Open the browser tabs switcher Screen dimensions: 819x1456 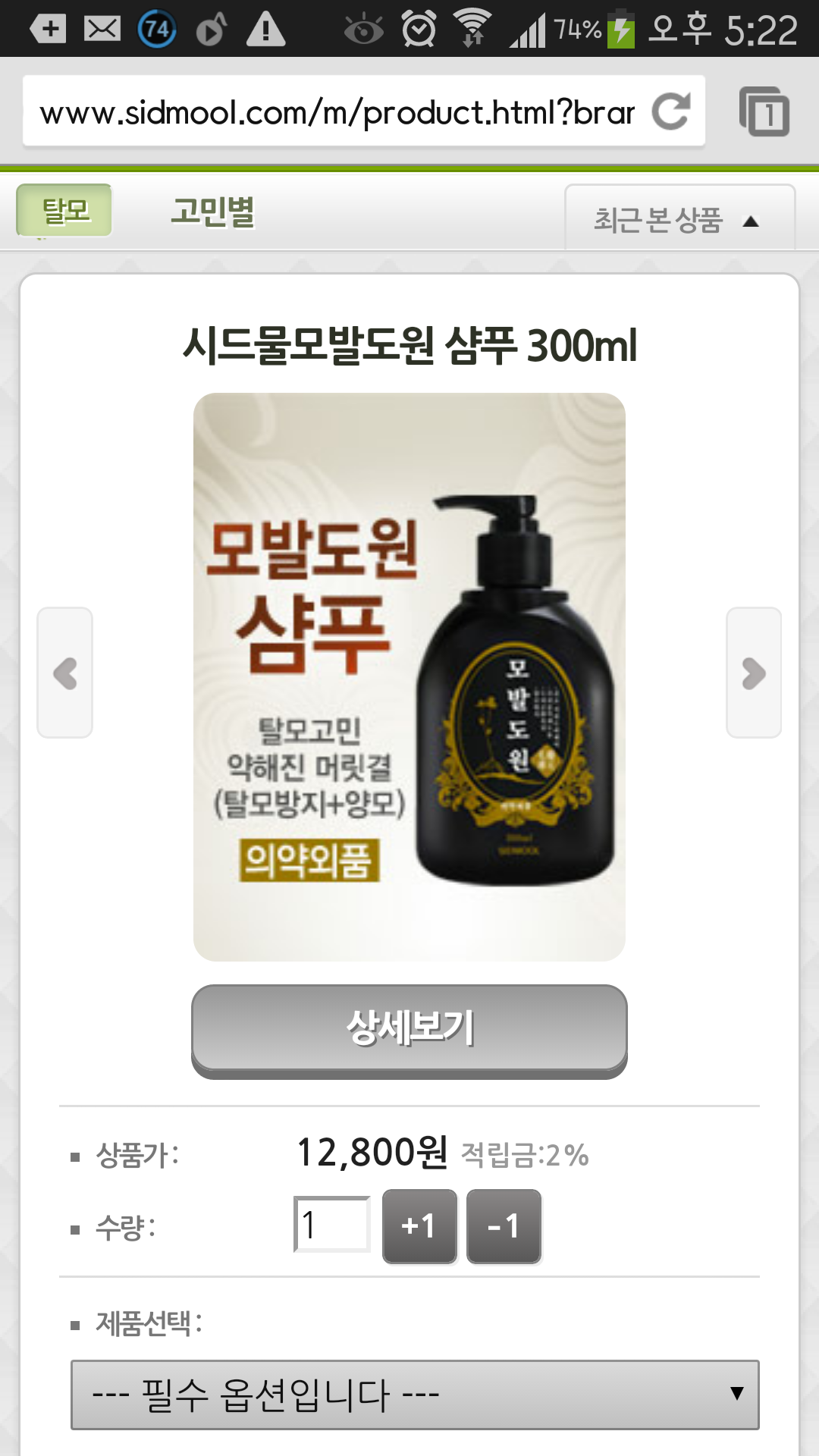point(764,111)
